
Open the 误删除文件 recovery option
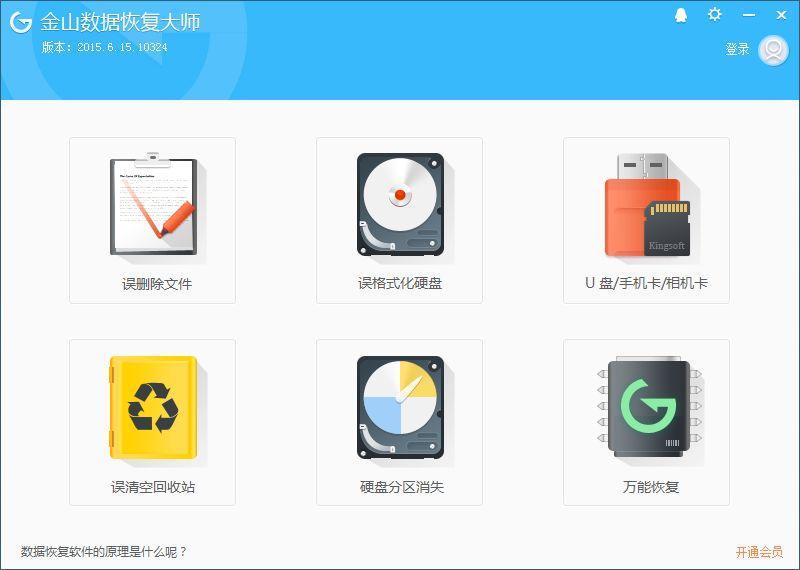[152, 220]
